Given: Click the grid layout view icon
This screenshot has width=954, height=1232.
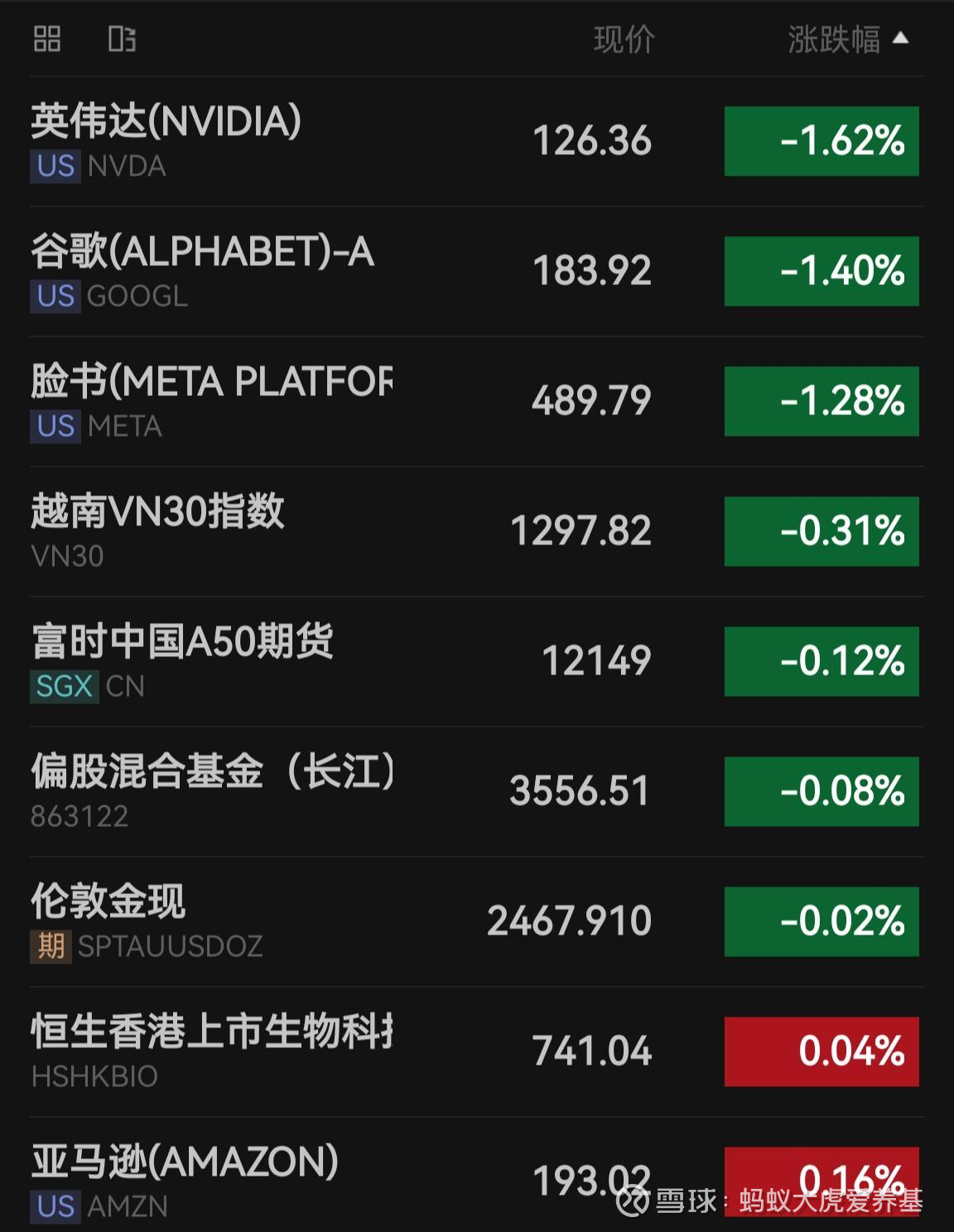Looking at the screenshot, I should [x=46, y=39].
